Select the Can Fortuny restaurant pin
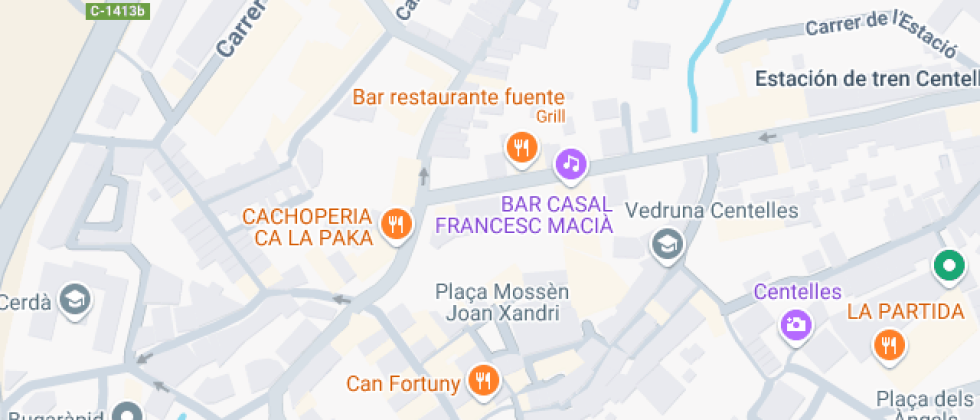Image resolution: width=980 pixels, height=420 pixels. [x=484, y=381]
